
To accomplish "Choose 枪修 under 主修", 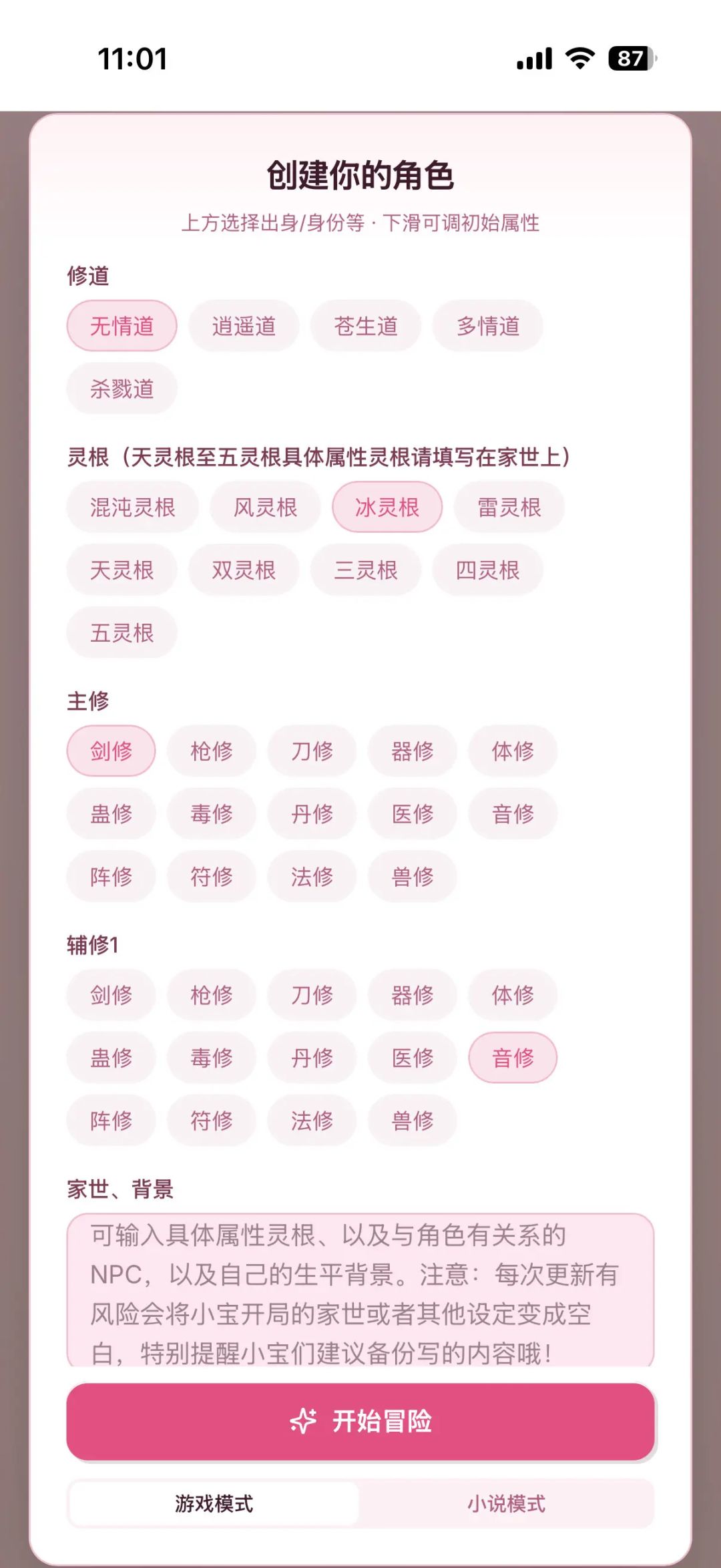I will coord(212,751).
